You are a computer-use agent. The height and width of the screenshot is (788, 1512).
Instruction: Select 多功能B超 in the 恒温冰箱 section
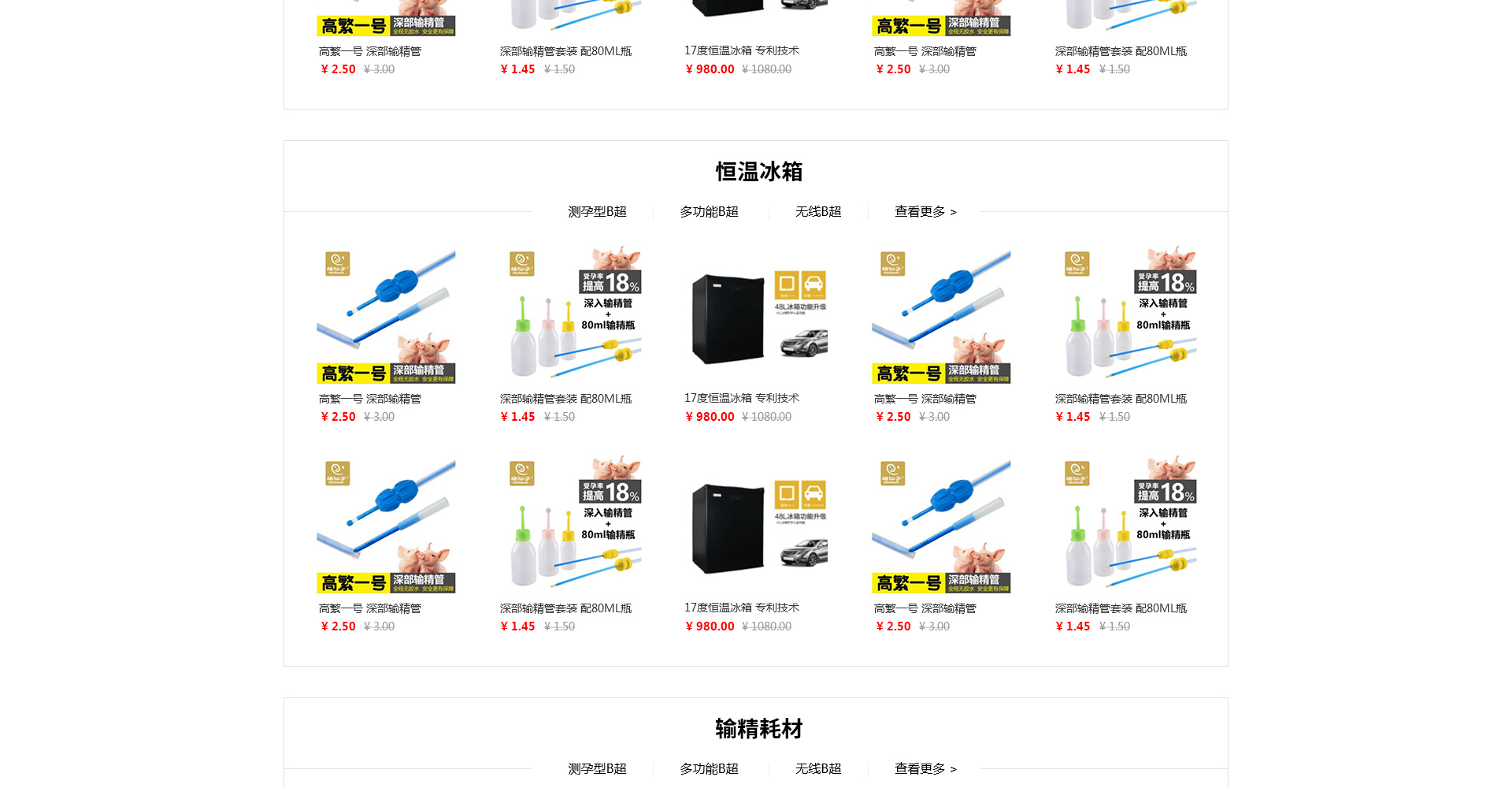pyautogui.click(x=709, y=212)
